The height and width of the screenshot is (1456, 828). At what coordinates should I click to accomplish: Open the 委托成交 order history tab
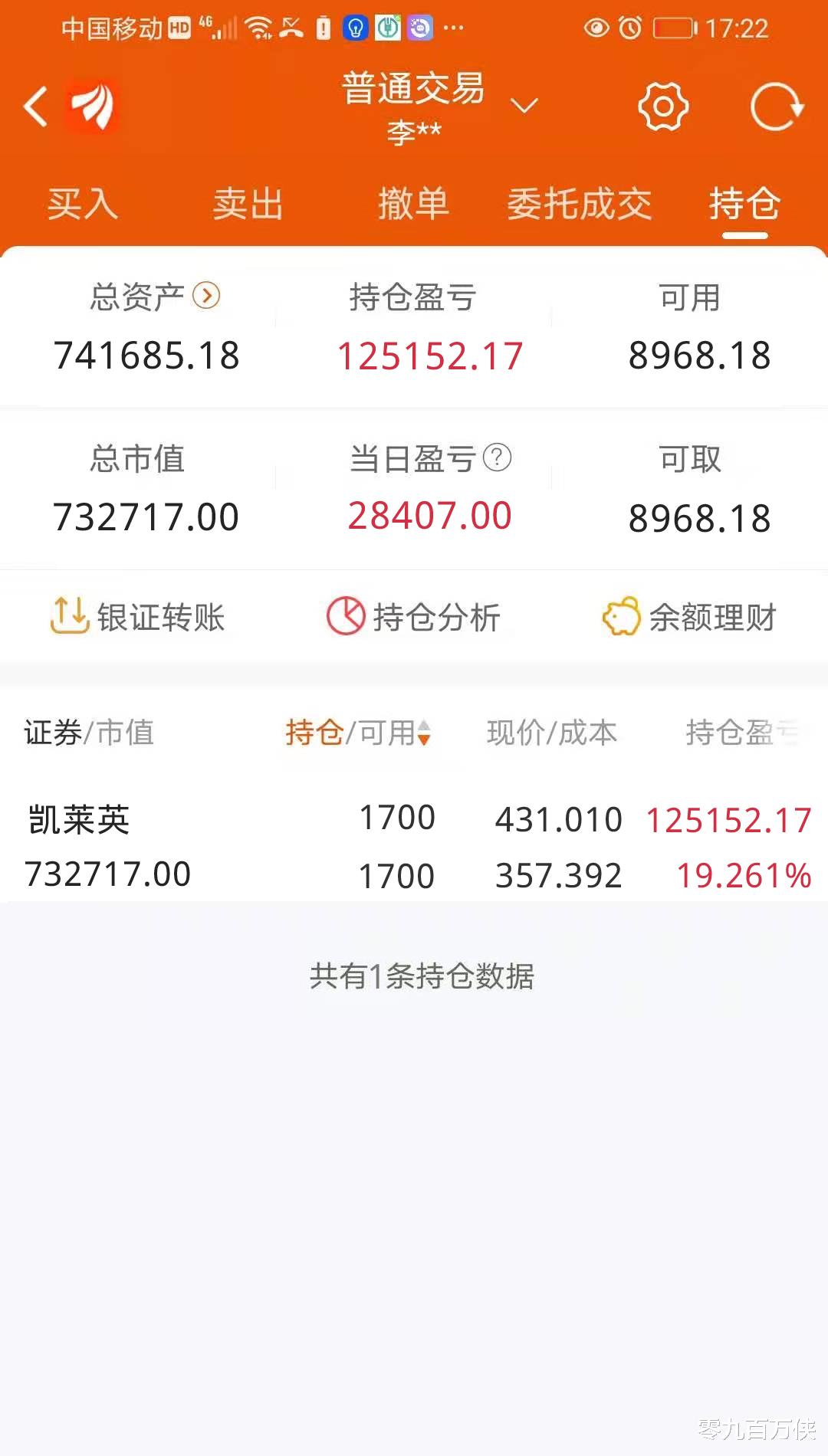coord(580,205)
